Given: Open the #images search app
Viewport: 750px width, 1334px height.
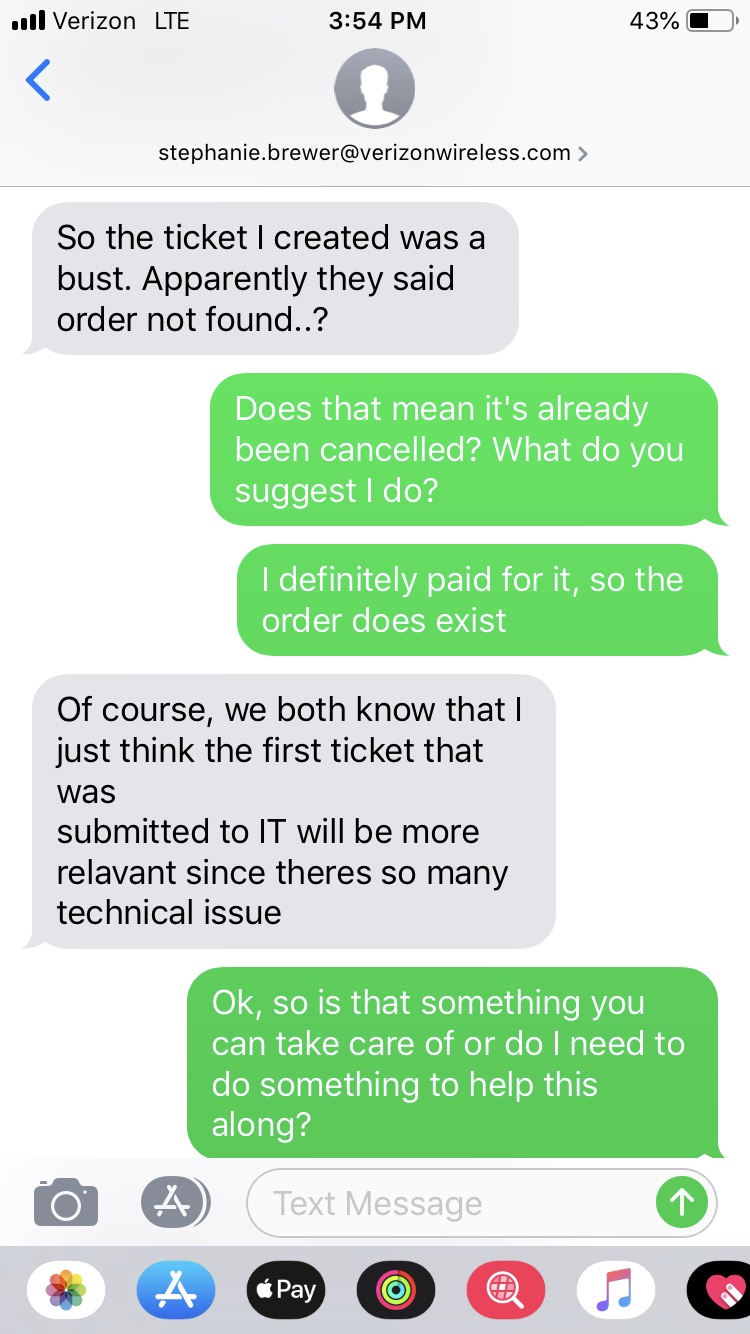Looking at the screenshot, I should pyautogui.click(x=505, y=1289).
